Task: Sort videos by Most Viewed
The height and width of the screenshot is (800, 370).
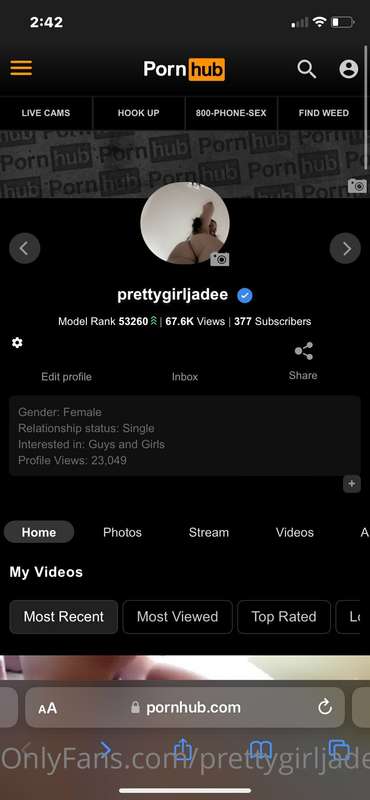Action: pos(178,616)
